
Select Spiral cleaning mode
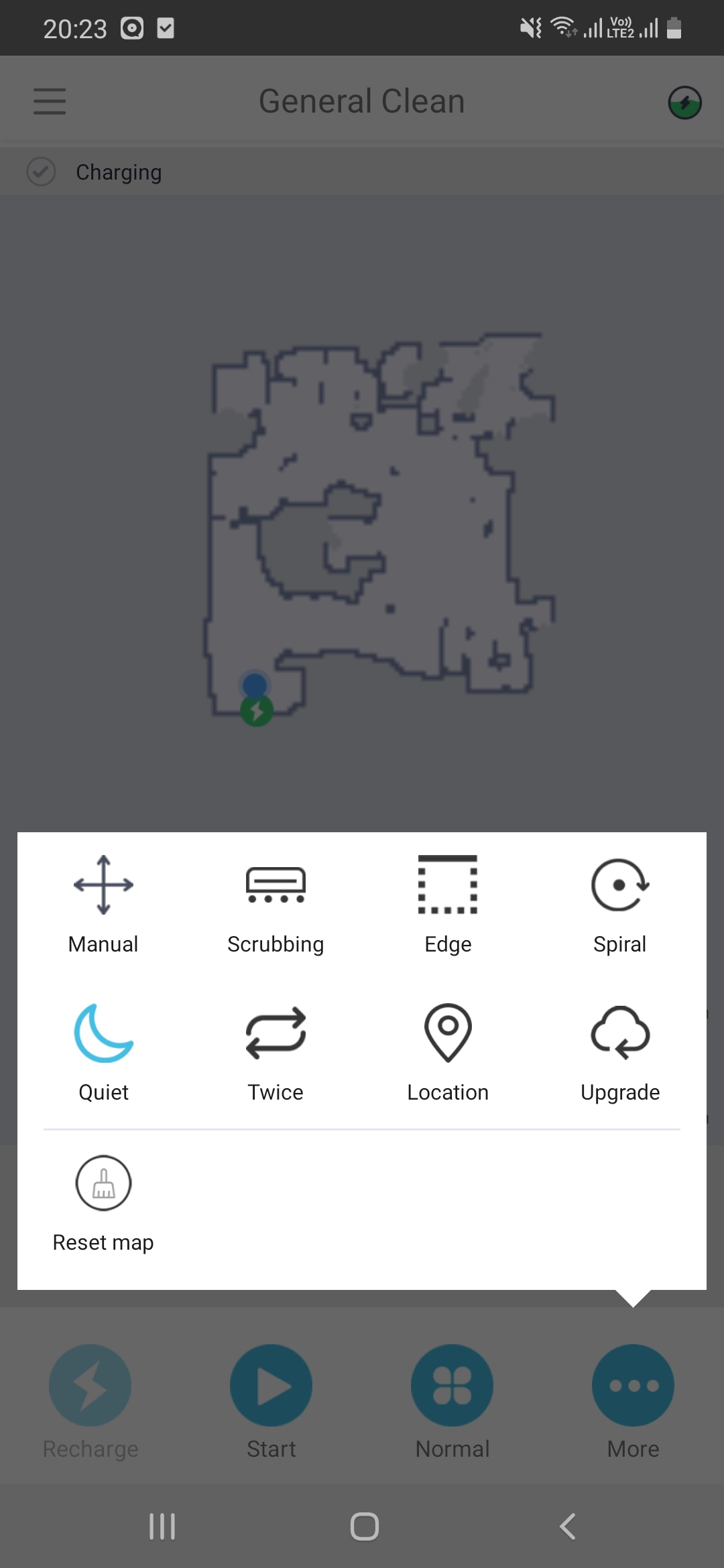[620, 904]
